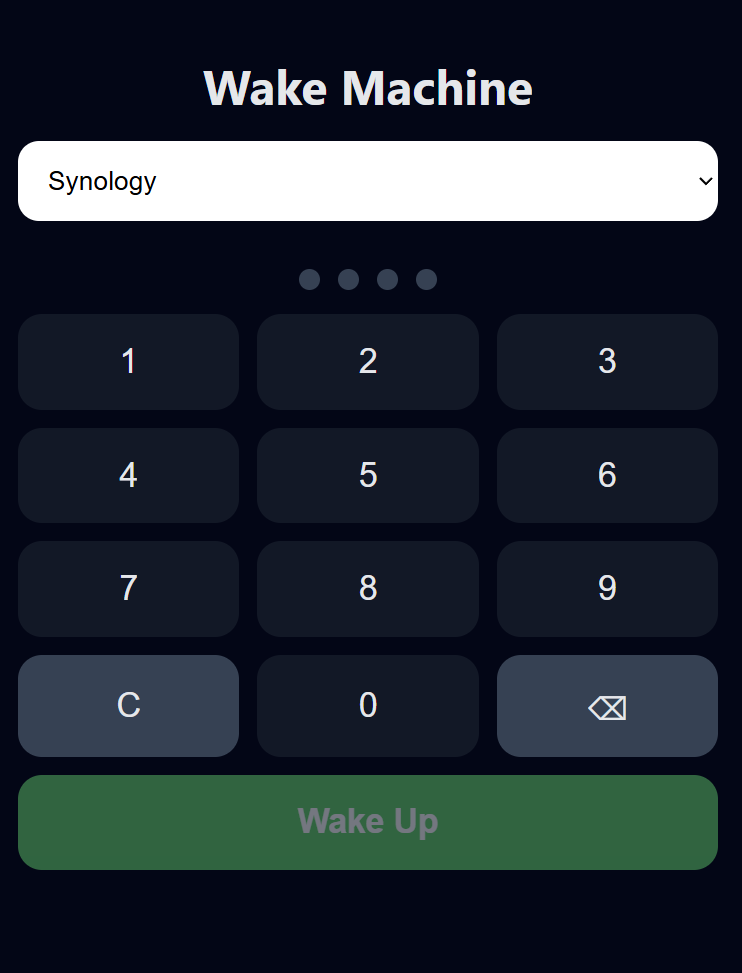Select digit 7 on the PIN pad

pos(128,589)
